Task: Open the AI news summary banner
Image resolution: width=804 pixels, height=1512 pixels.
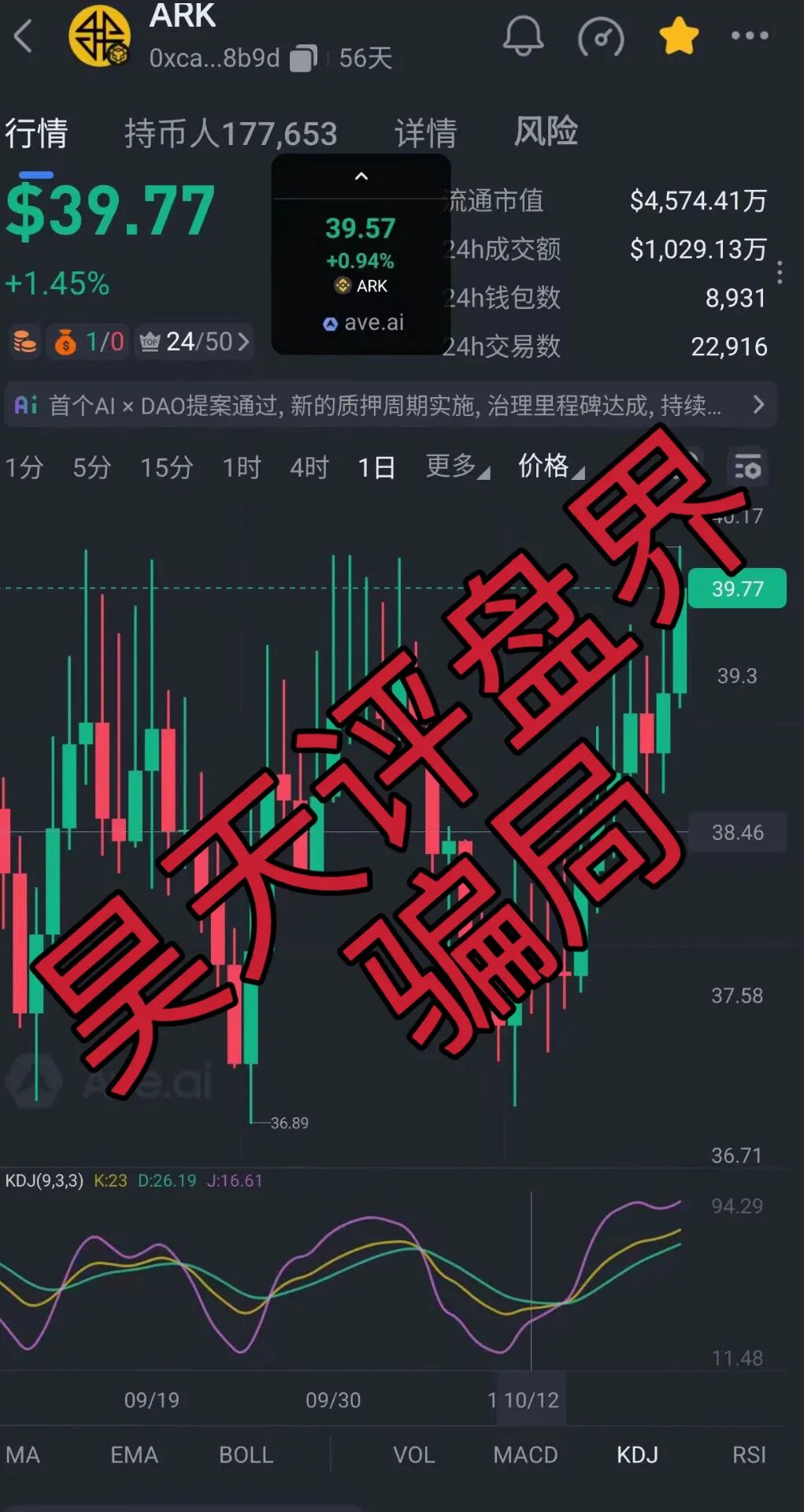Action: tap(390, 405)
